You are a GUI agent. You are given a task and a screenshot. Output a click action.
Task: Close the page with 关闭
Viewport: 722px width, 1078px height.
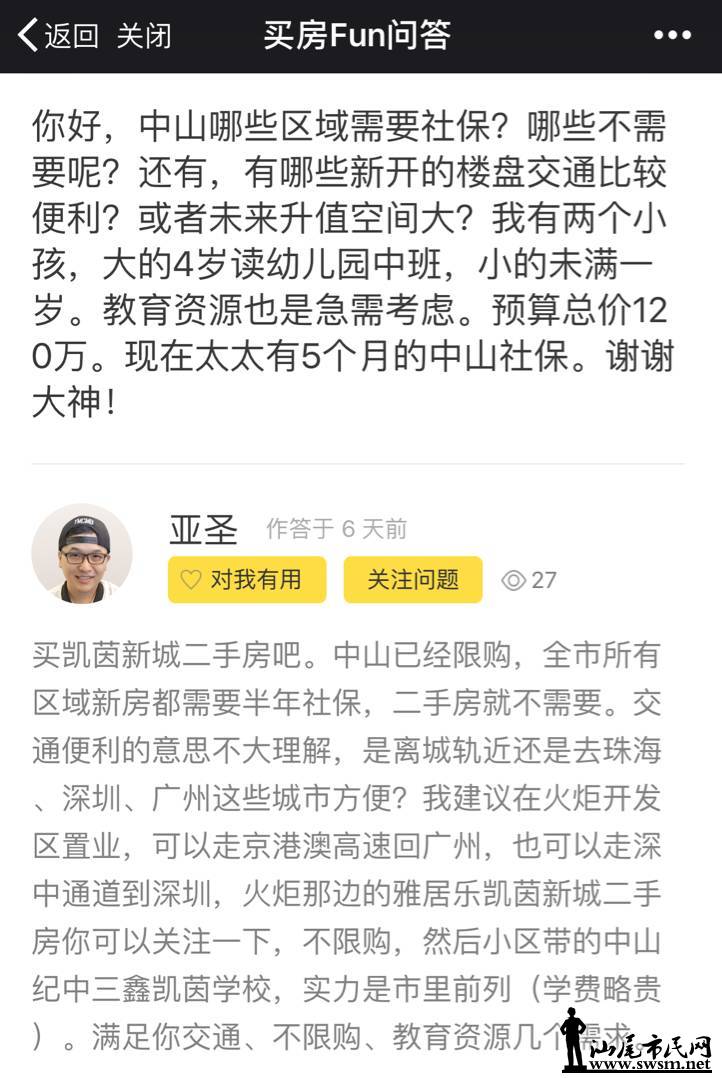click(144, 36)
